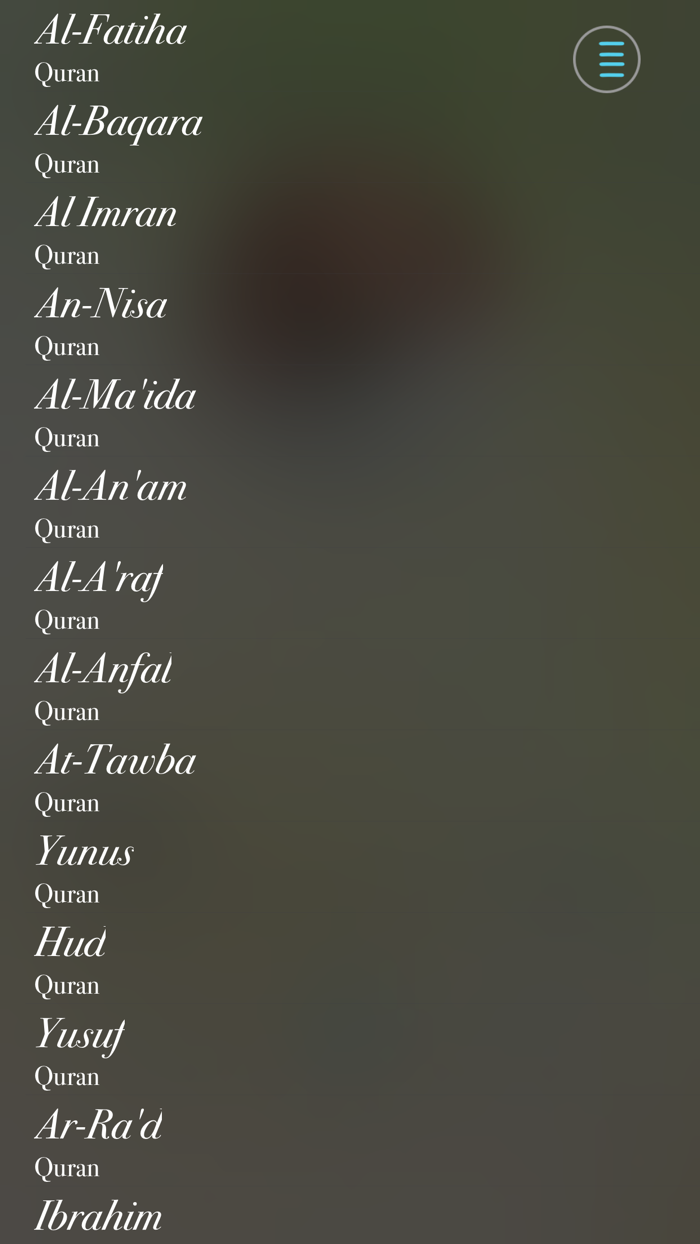The height and width of the screenshot is (1244, 700).
Task: Open the Ibrahim surah
Action: [x=98, y=1217]
